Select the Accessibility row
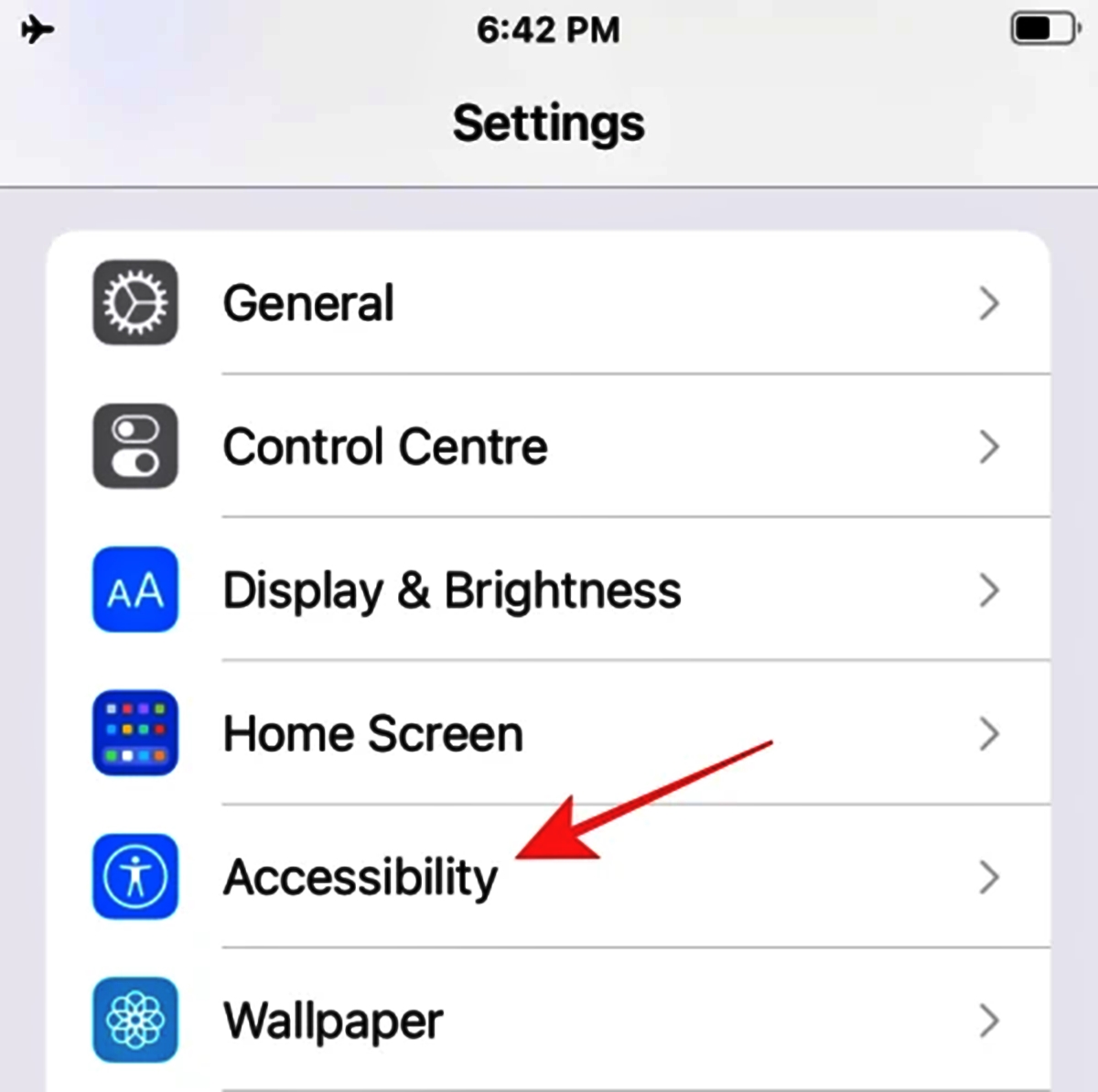 (549, 877)
